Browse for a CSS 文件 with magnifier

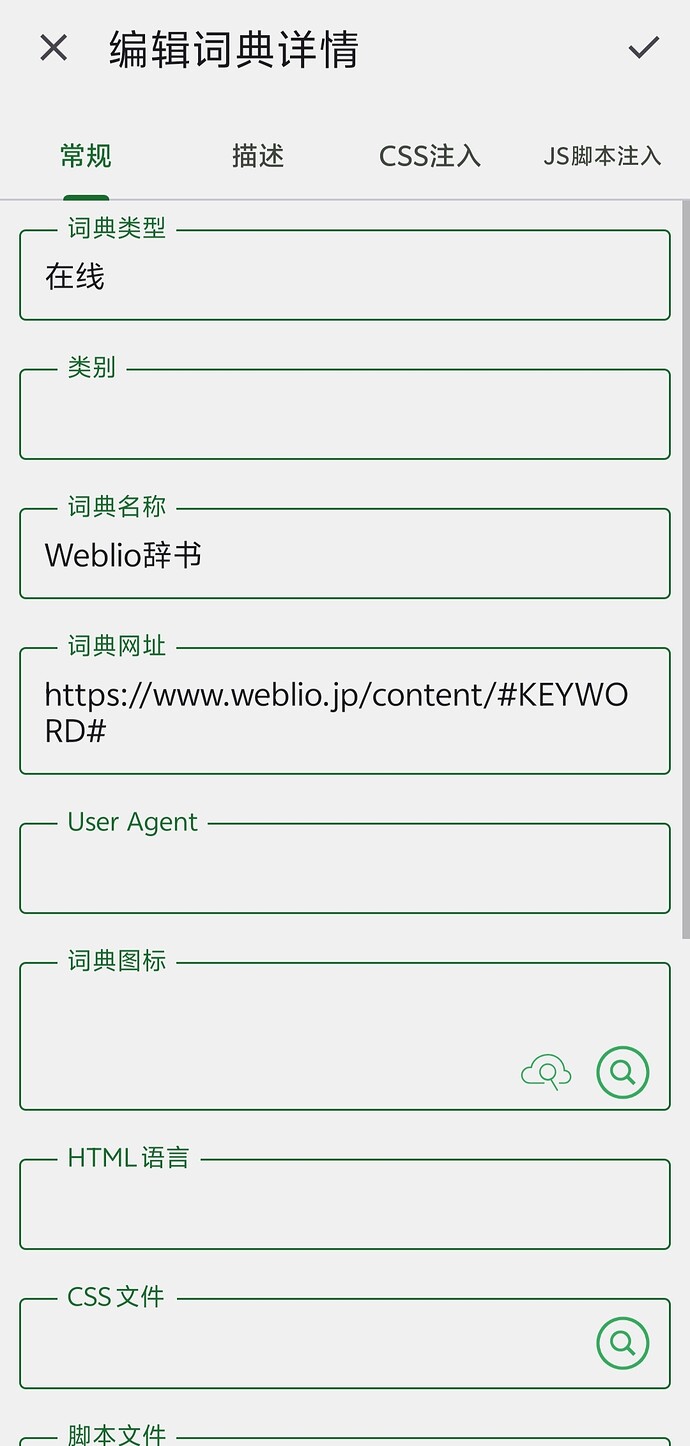tap(622, 1343)
